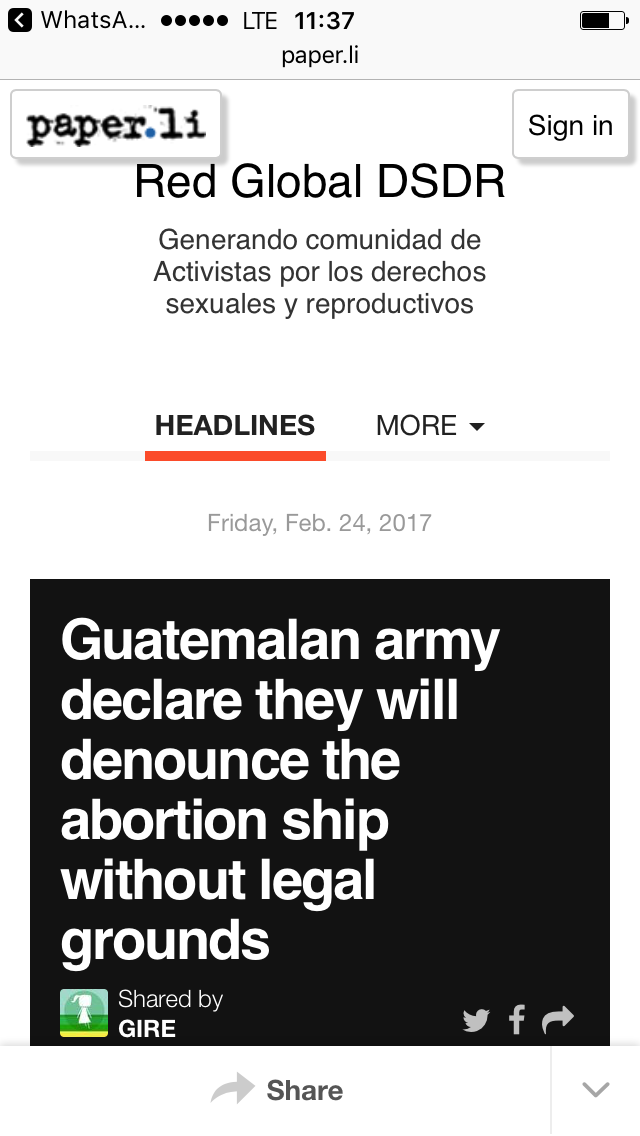Expand the bottom bar chevron
The height and width of the screenshot is (1136, 640).
tap(596, 1090)
